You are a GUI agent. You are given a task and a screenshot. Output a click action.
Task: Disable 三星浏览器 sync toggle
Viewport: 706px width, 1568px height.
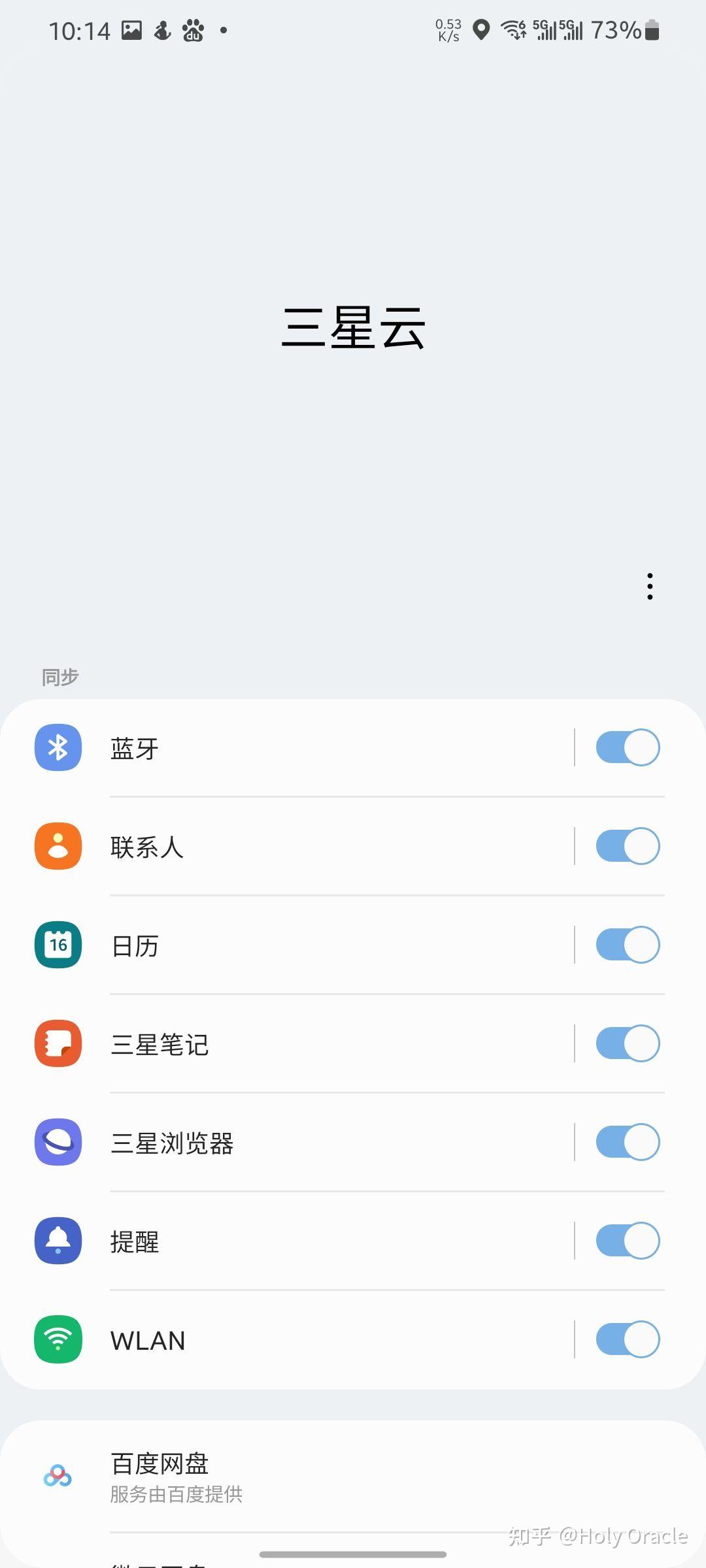[x=628, y=1142]
